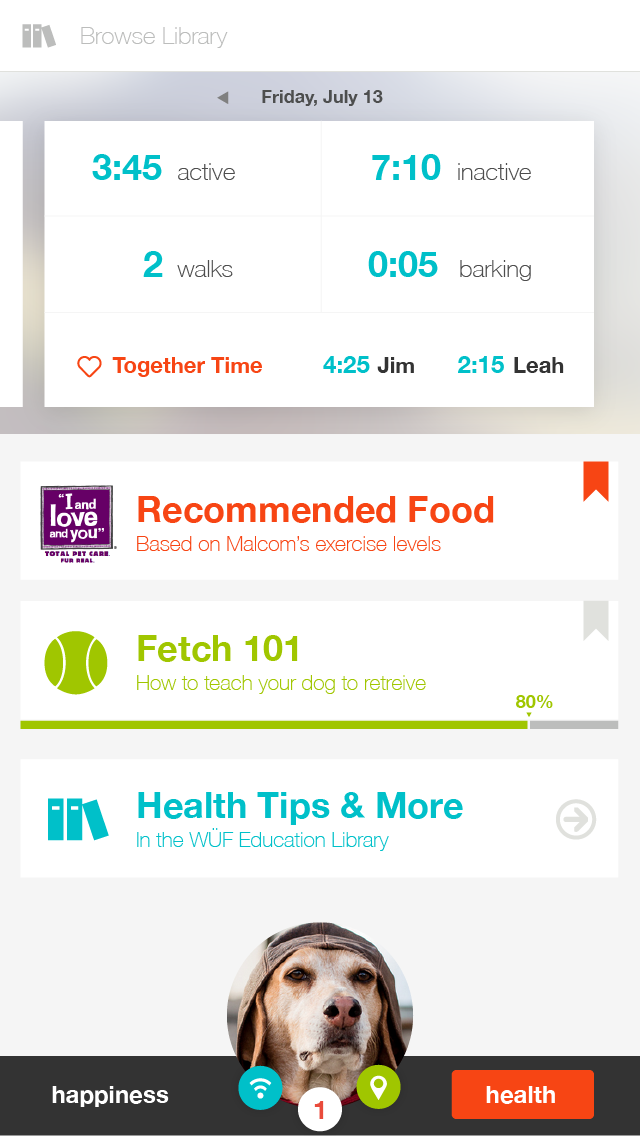Remove bookmark on Recommended Food
The width and height of the screenshot is (640, 1136).
point(596,481)
